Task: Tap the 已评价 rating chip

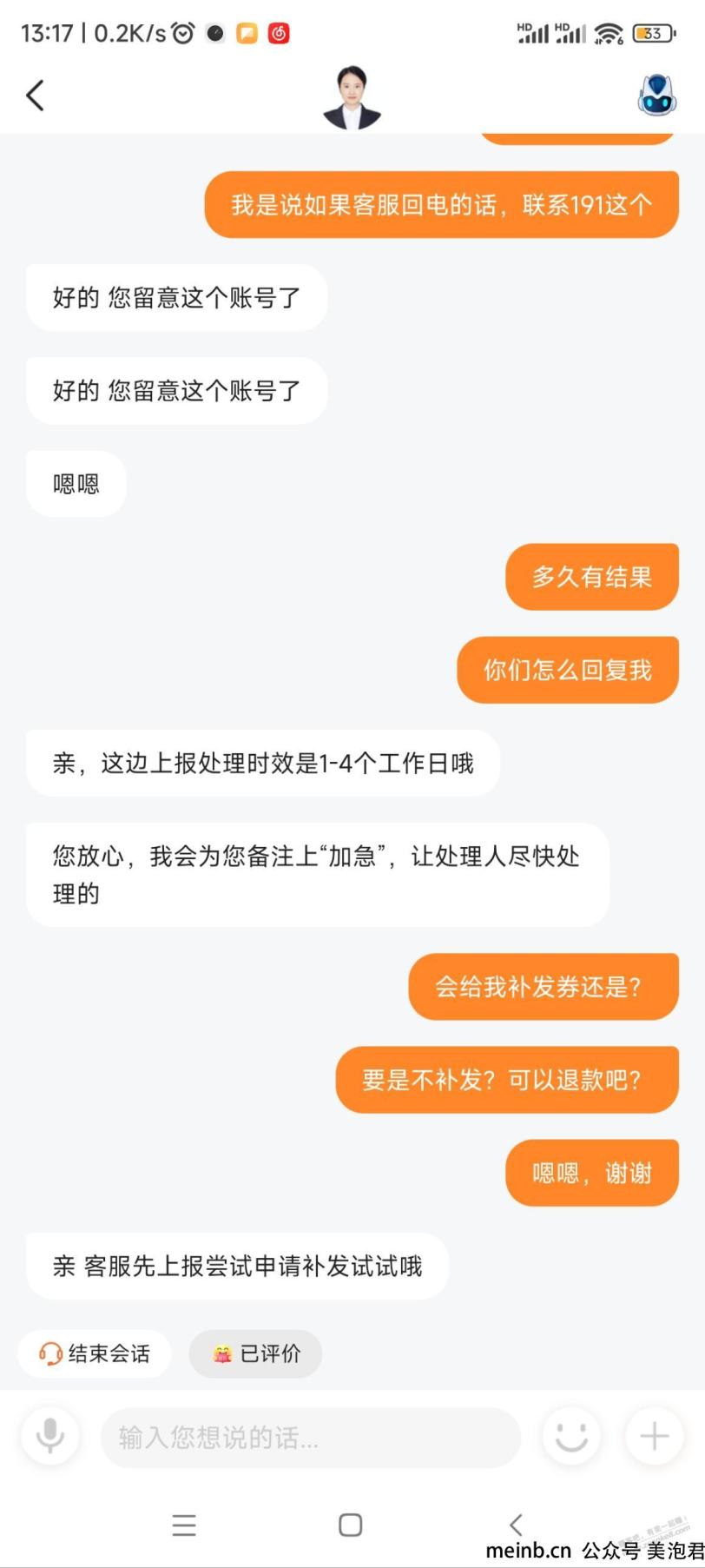Action: [x=256, y=1353]
